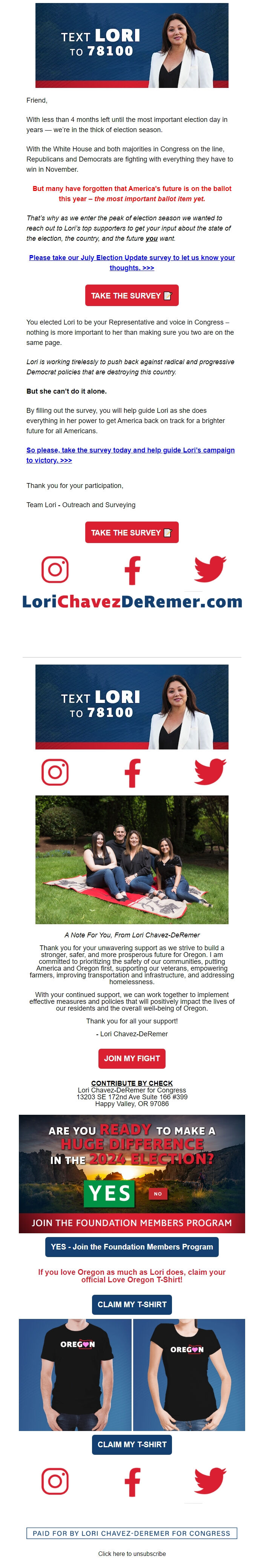Open Facebook icon above the LoriChavezDeRemer.com logo
Viewport: 264px width, 1568px height.
(x=132, y=570)
